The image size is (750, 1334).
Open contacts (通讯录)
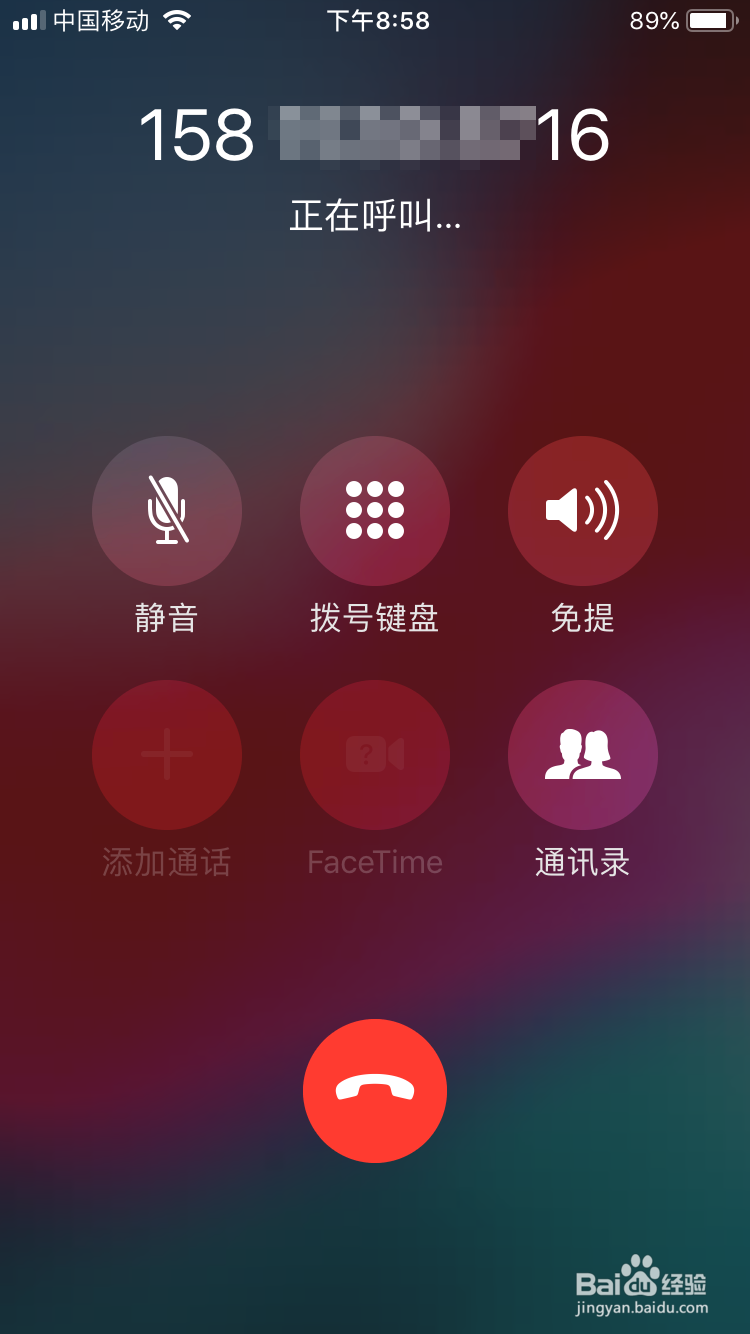click(583, 755)
